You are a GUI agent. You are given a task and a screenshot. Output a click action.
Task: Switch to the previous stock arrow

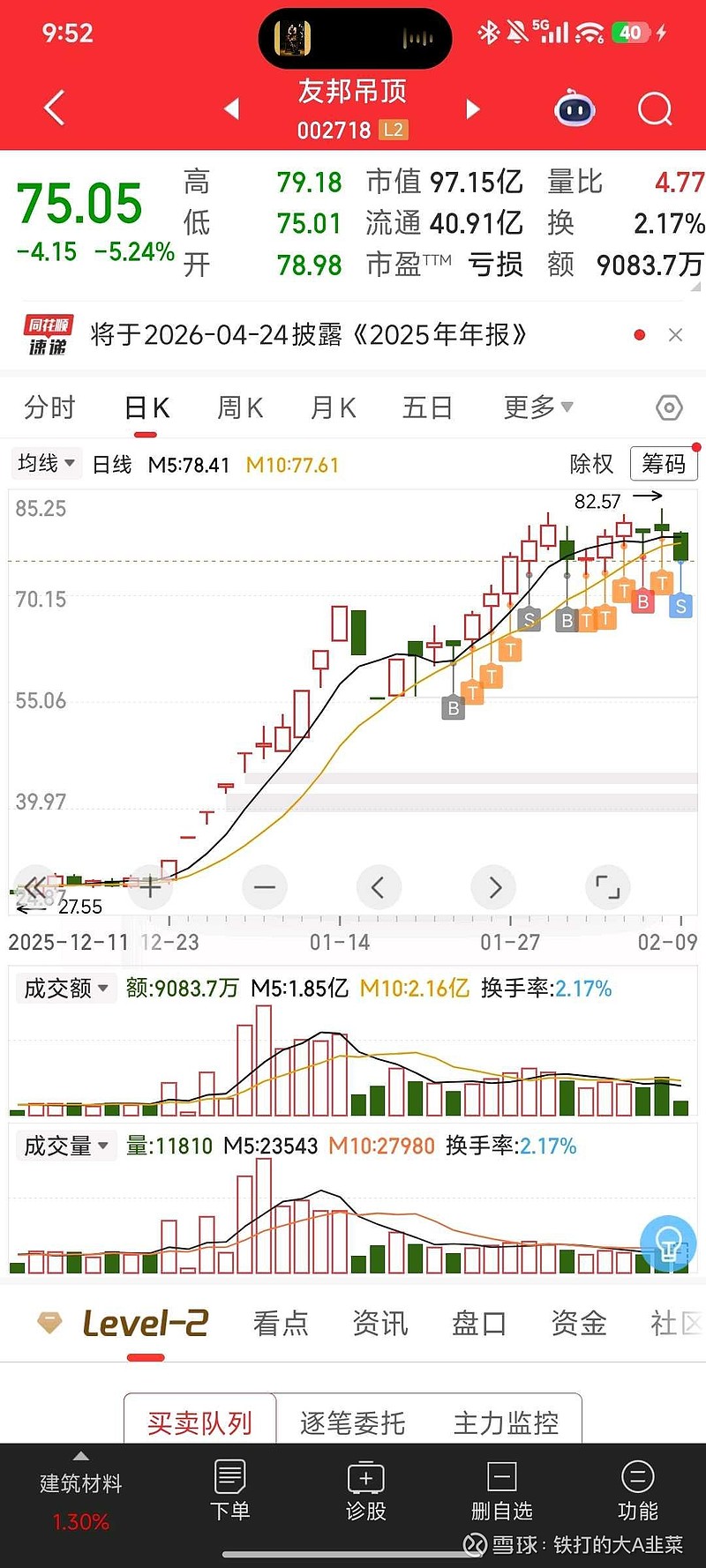click(x=232, y=108)
